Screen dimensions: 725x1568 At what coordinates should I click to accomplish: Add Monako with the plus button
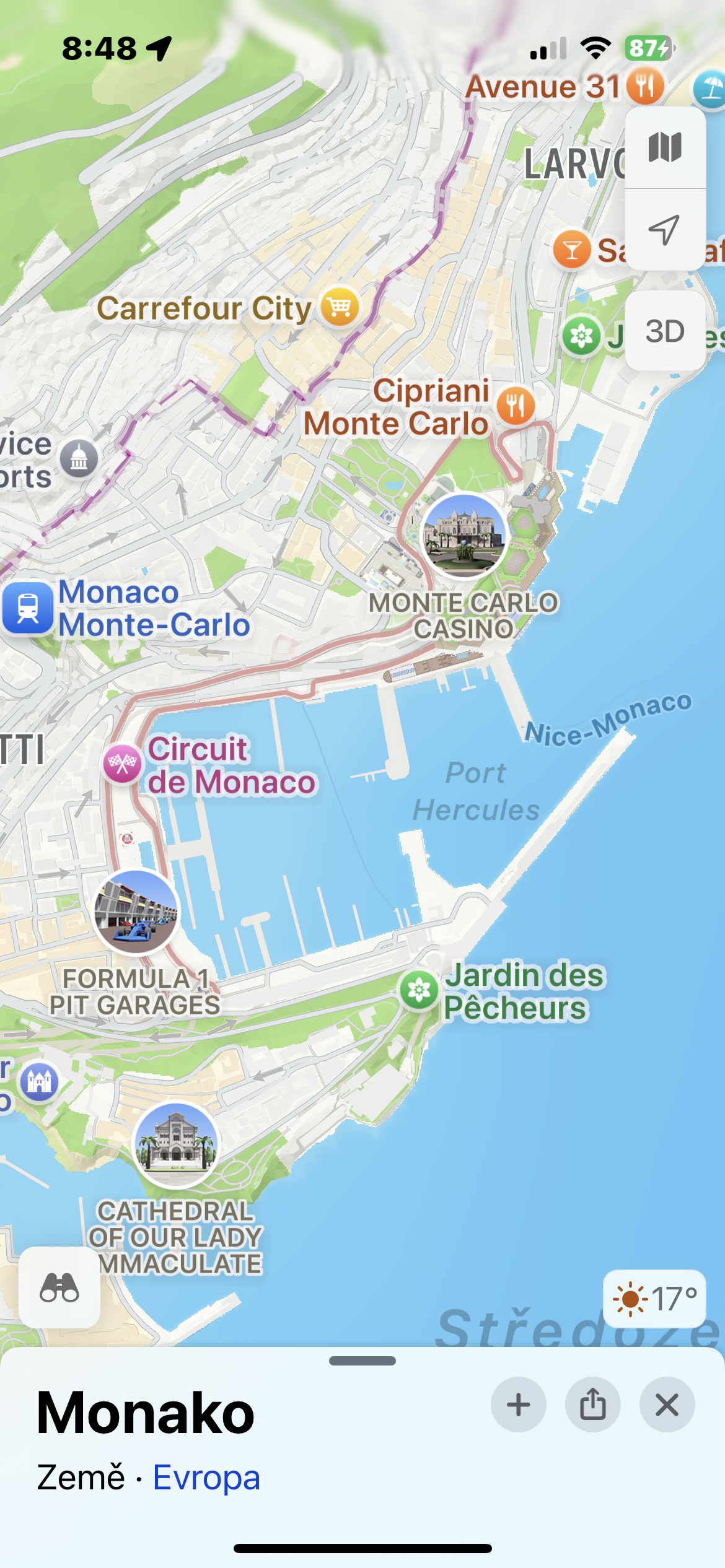[x=519, y=1405]
